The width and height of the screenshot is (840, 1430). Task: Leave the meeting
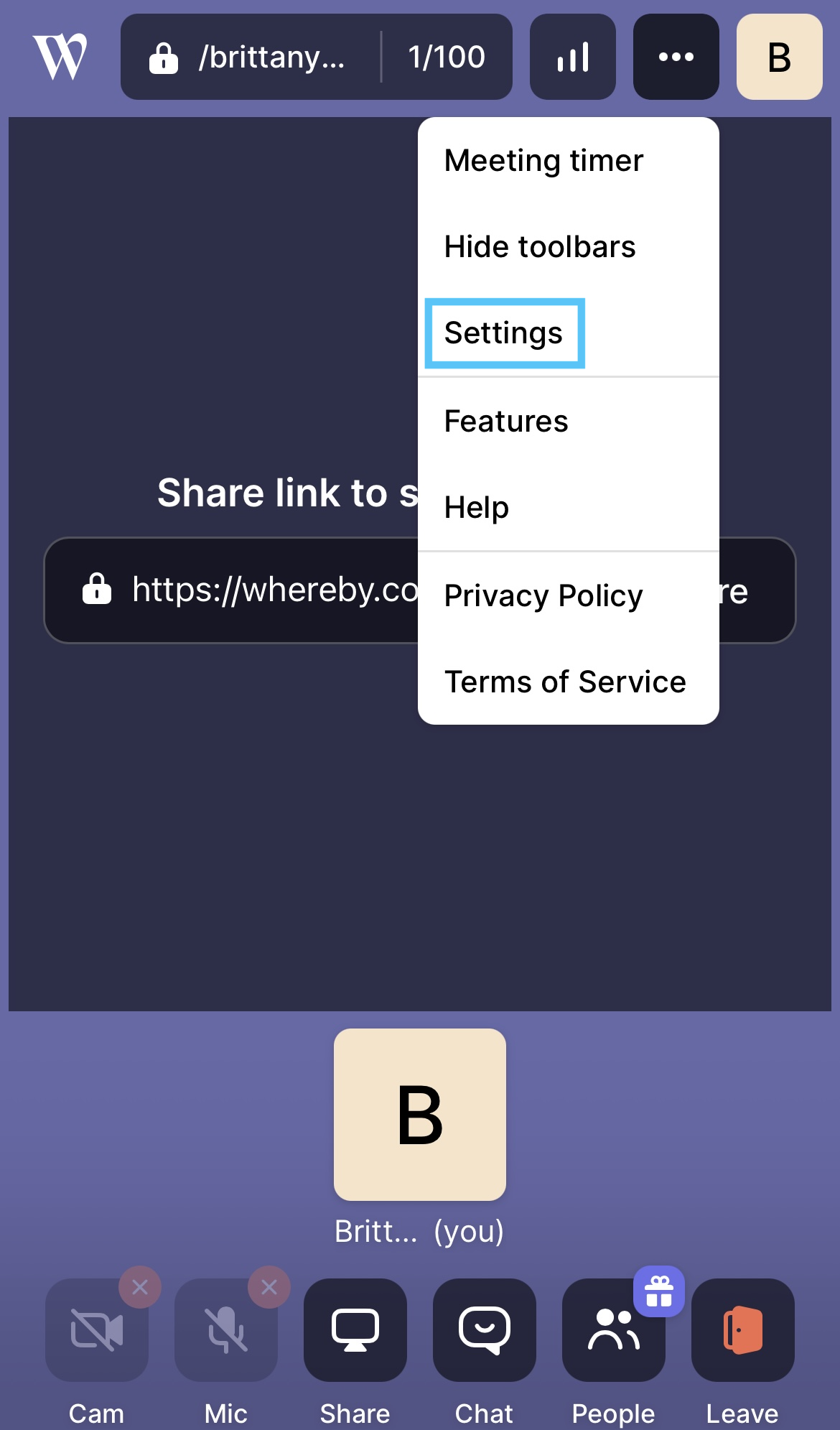point(743,1329)
